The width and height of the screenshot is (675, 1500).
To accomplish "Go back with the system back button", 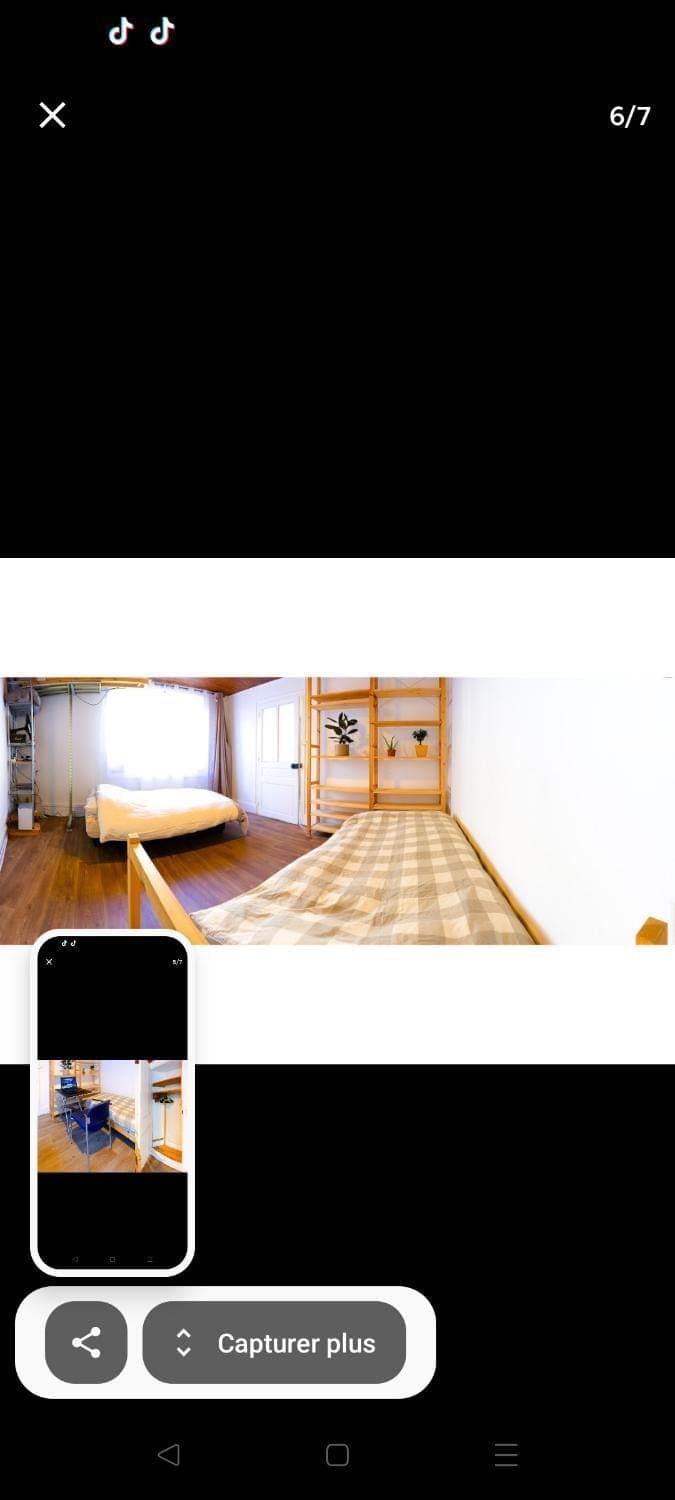I will tap(169, 1454).
